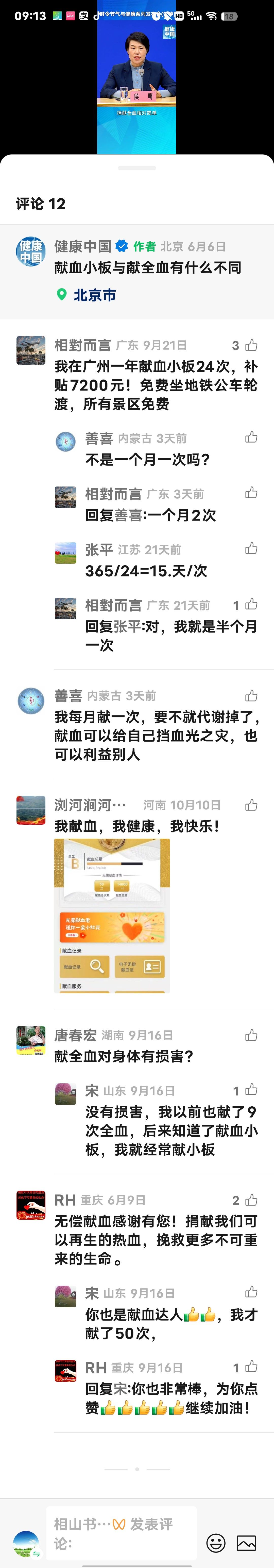This screenshot has width=274, height=1568.
Task: Like 宋's reply 你也是献血达人
Action: [x=251, y=1292]
